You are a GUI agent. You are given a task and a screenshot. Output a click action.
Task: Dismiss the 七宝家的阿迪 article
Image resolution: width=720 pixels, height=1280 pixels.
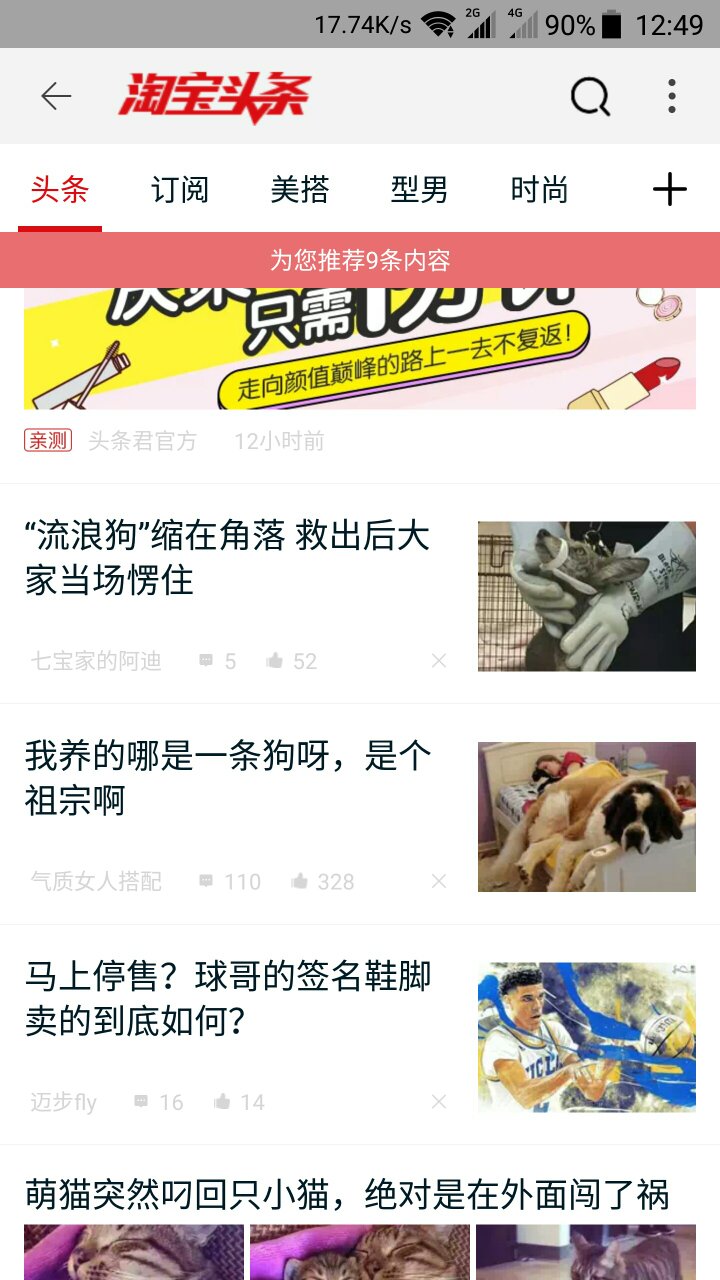[x=439, y=661]
